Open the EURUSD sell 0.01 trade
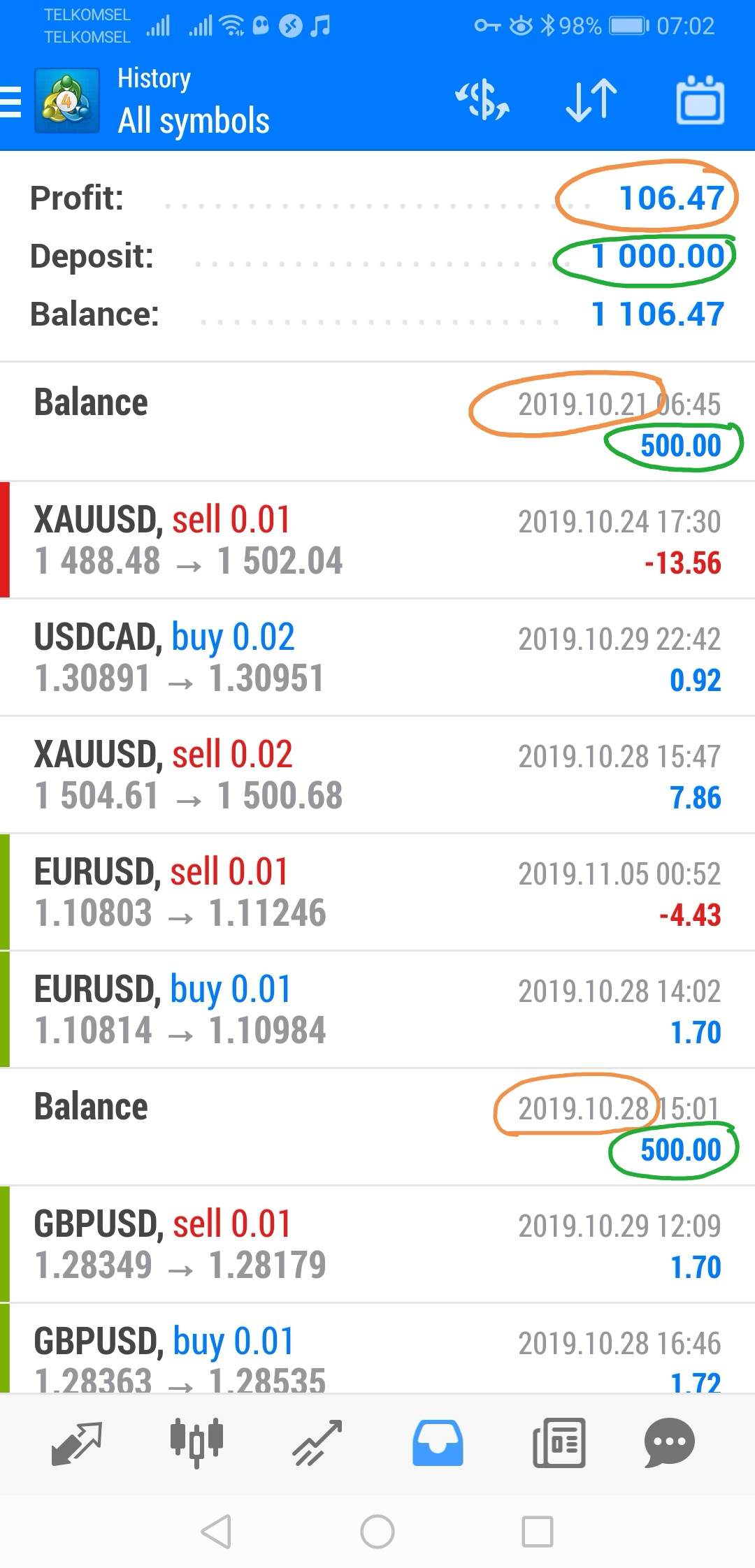This screenshot has height=1568, width=755. [x=377, y=892]
